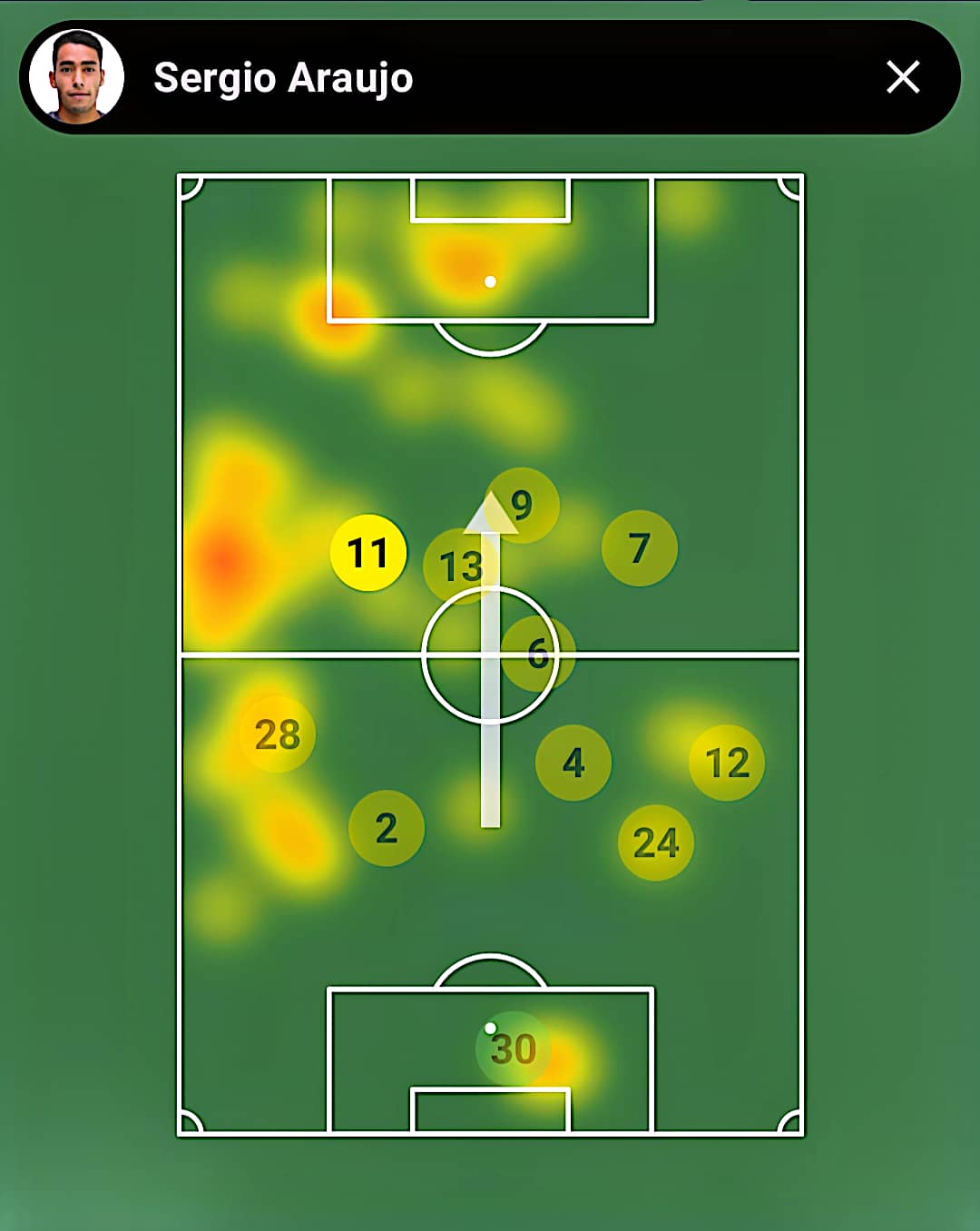Select player number 2 marker
The image size is (980, 1231).
coord(387,828)
